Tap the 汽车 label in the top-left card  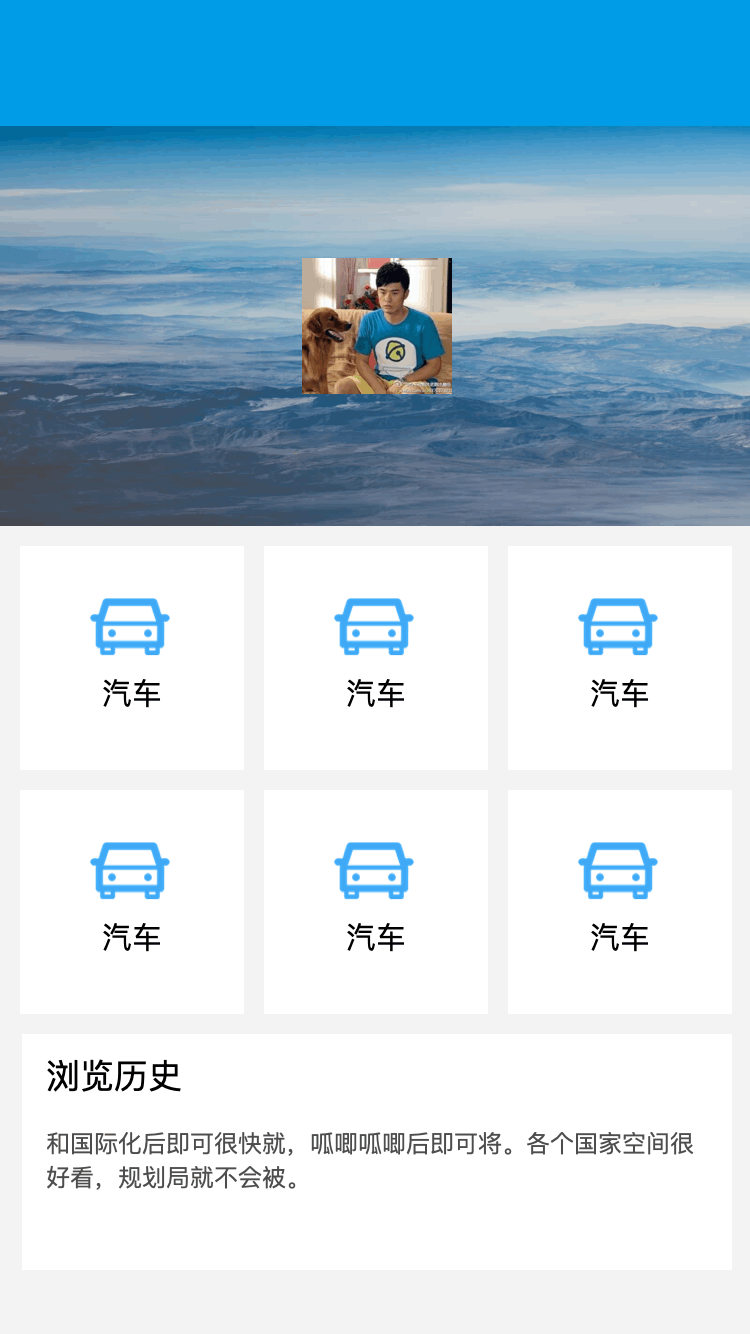pos(131,691)
